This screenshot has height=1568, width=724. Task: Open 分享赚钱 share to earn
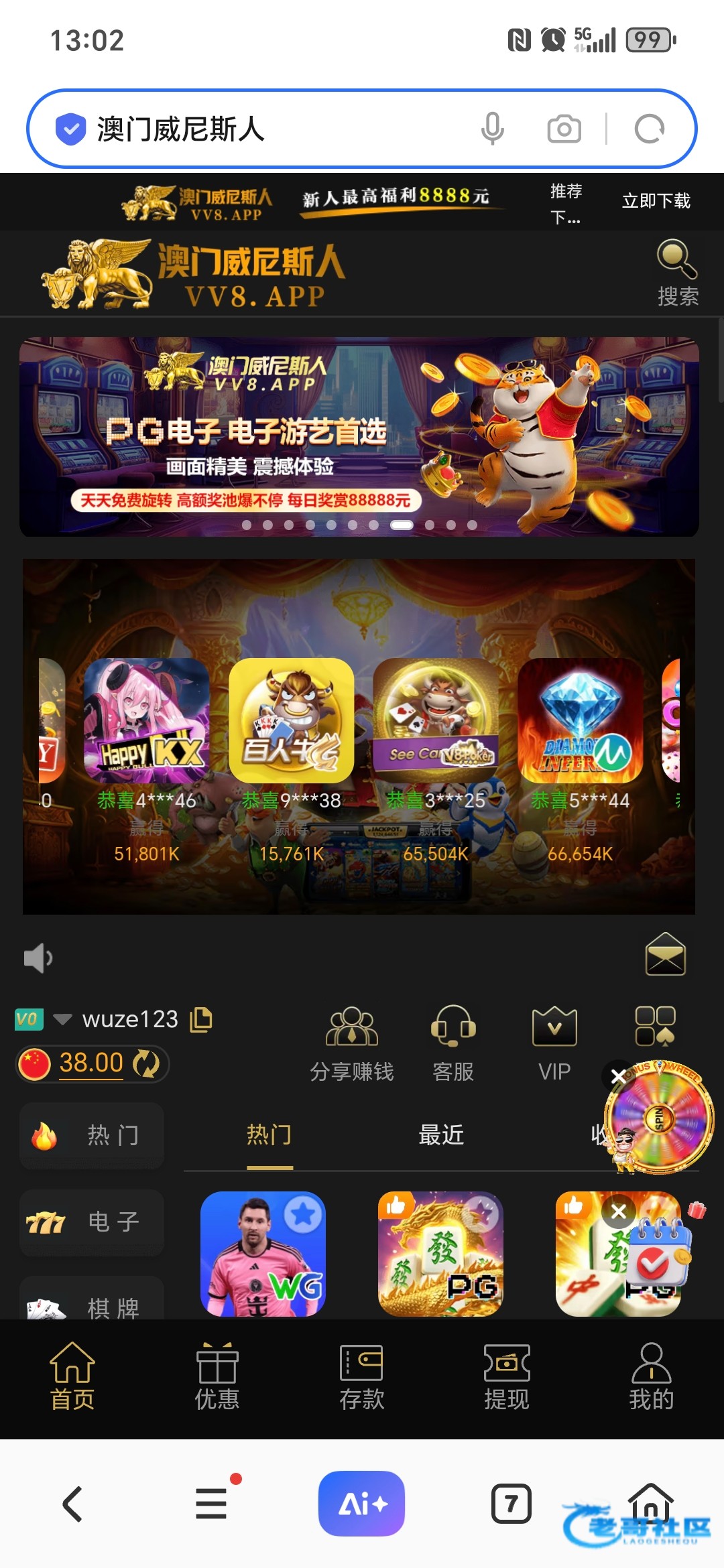(352, 1043)
